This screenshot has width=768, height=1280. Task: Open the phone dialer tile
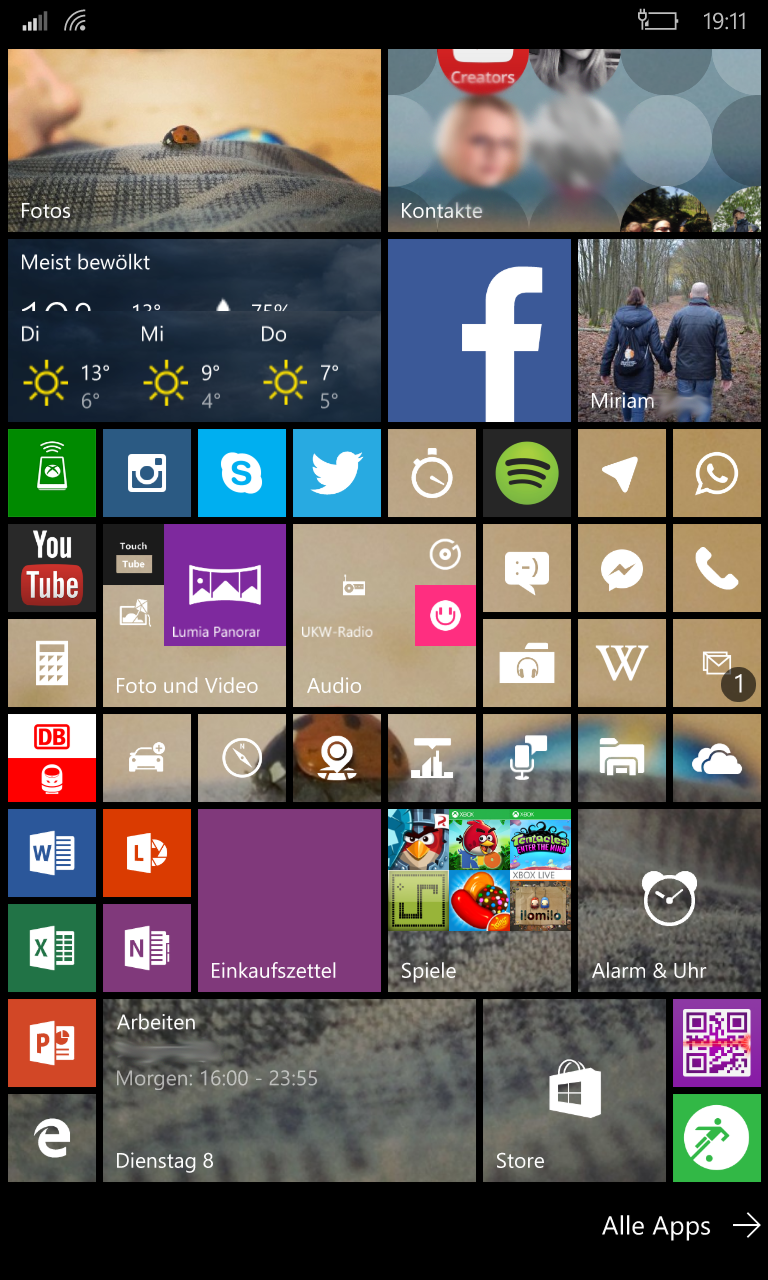coord(717,568)
